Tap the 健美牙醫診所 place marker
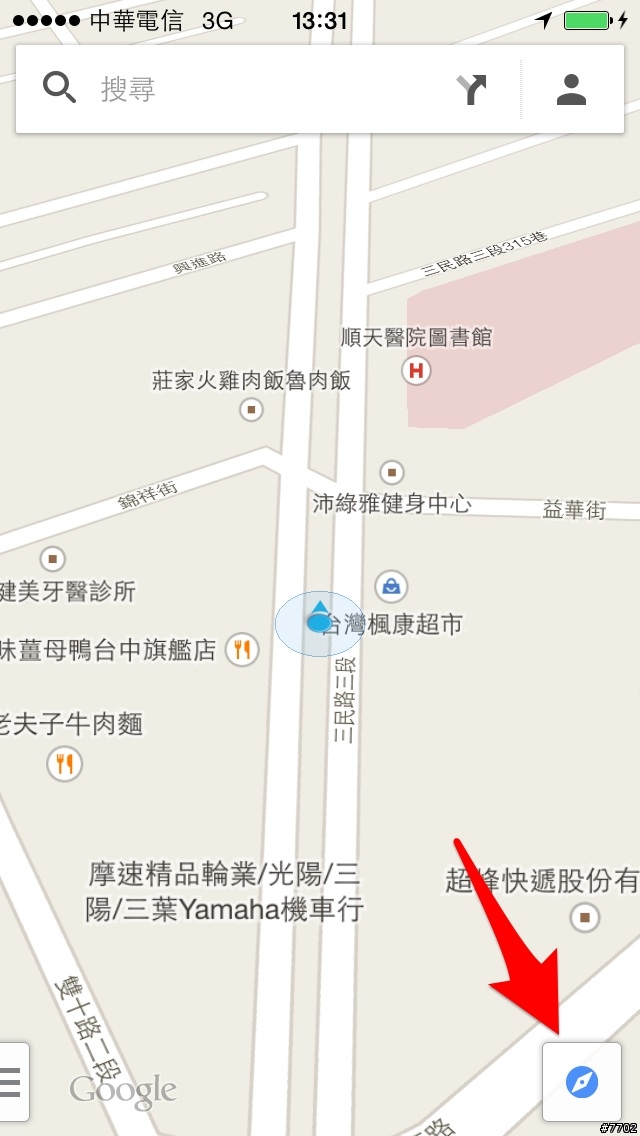Viewport: 640px width, 1136px height. click(x=52, y=558)
